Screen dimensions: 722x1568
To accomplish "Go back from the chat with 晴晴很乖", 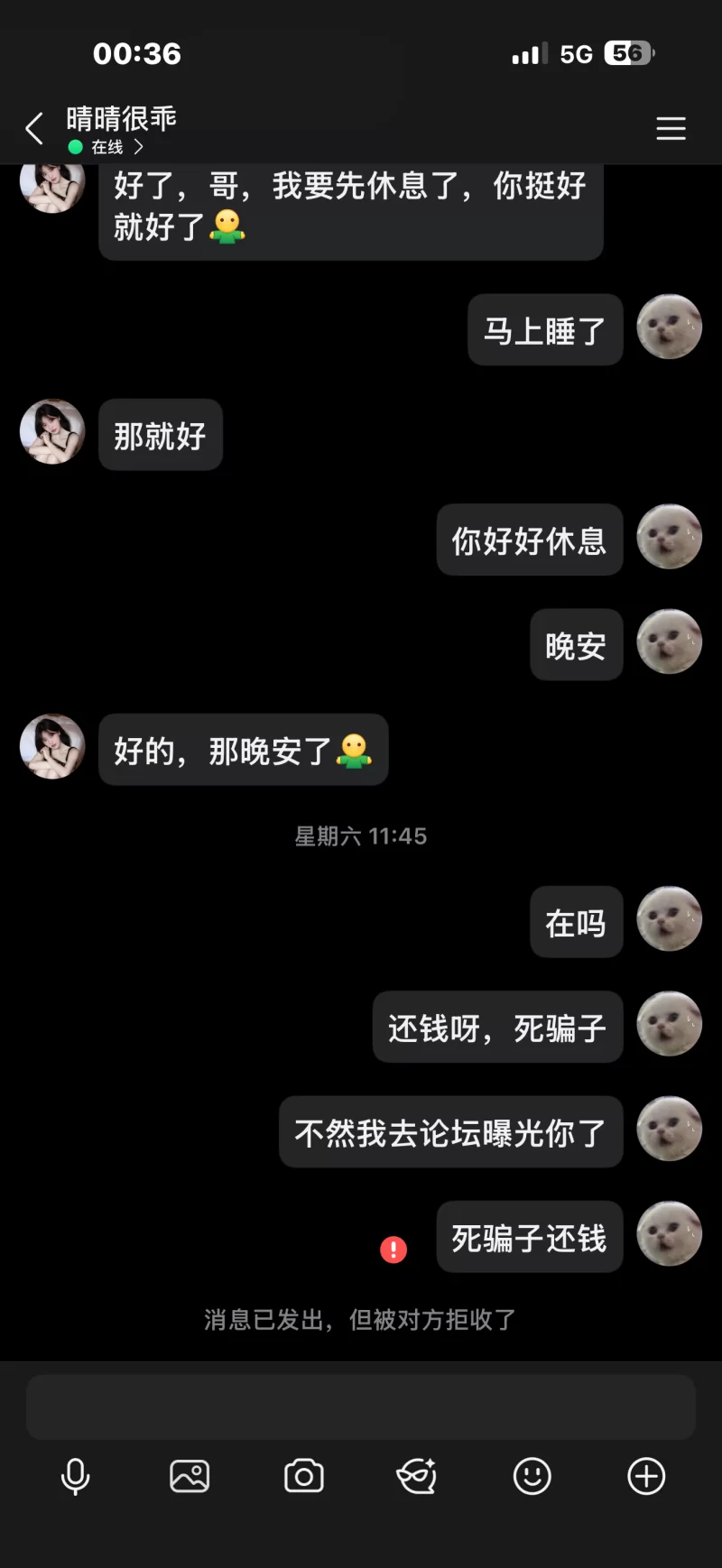I will point(34,129).
